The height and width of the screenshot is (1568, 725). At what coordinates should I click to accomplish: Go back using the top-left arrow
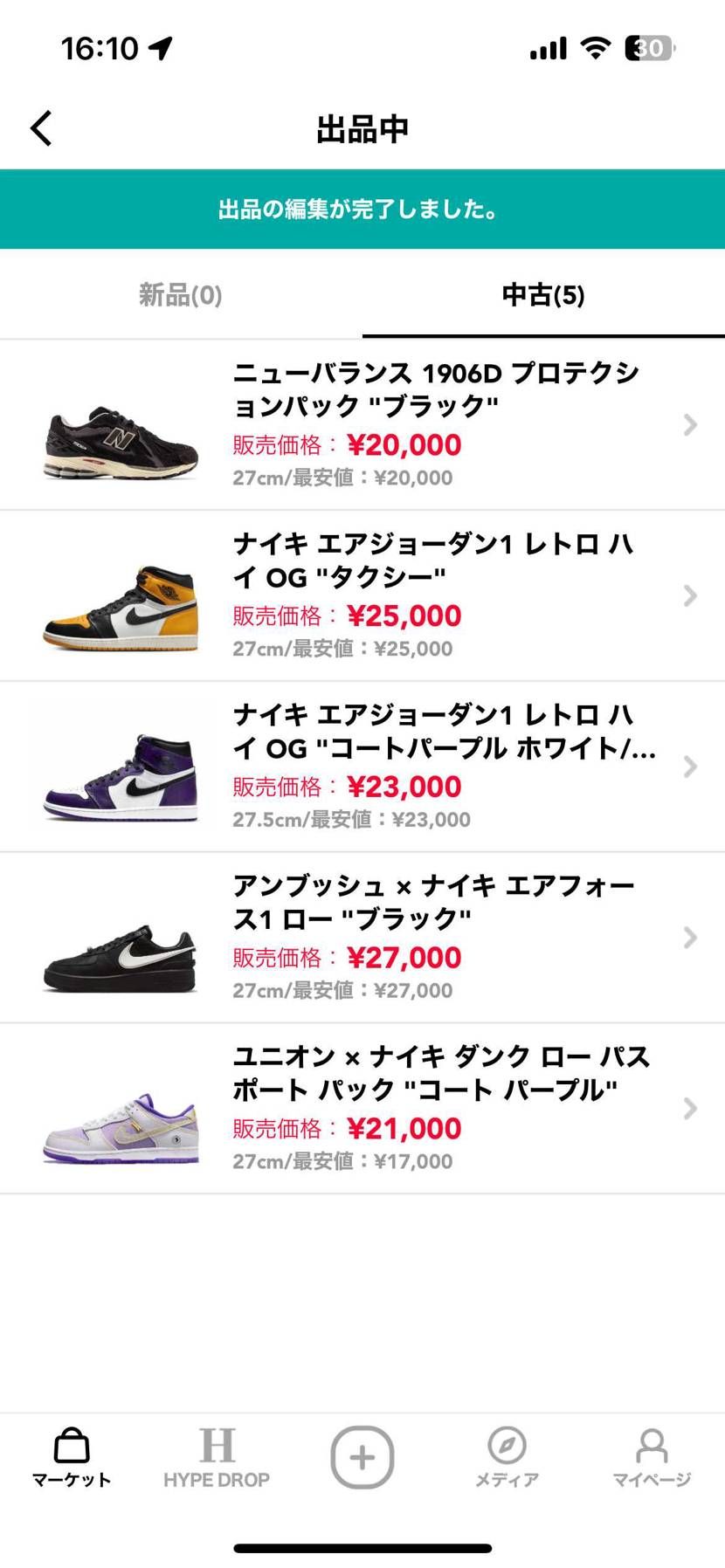coord(41,128)
